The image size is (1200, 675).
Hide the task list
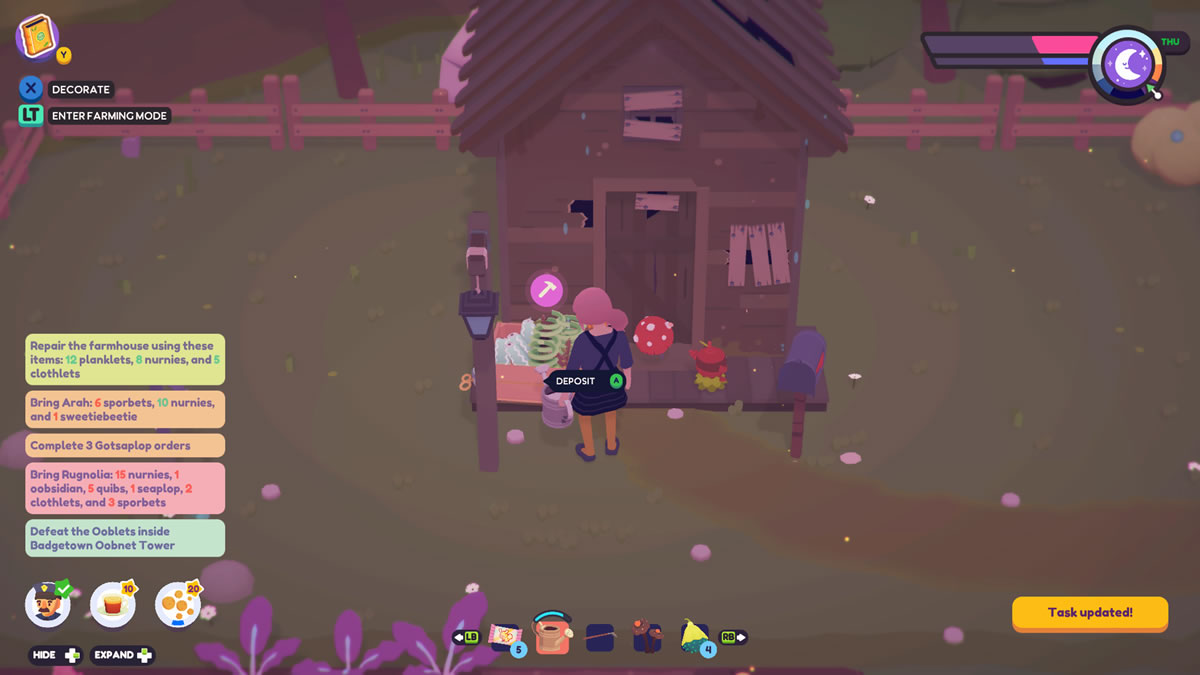(55, 655)
